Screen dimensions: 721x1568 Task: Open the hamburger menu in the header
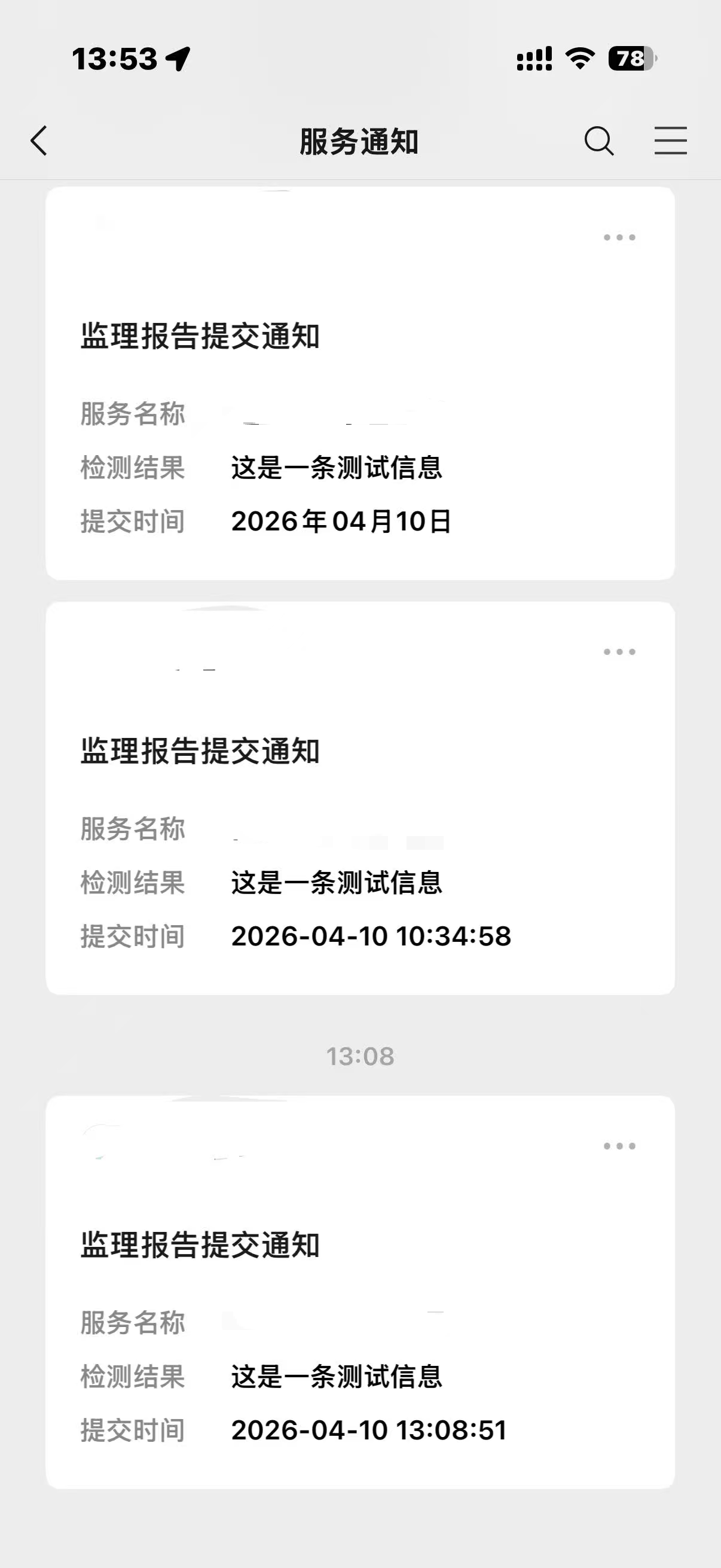tap(671, 141)
